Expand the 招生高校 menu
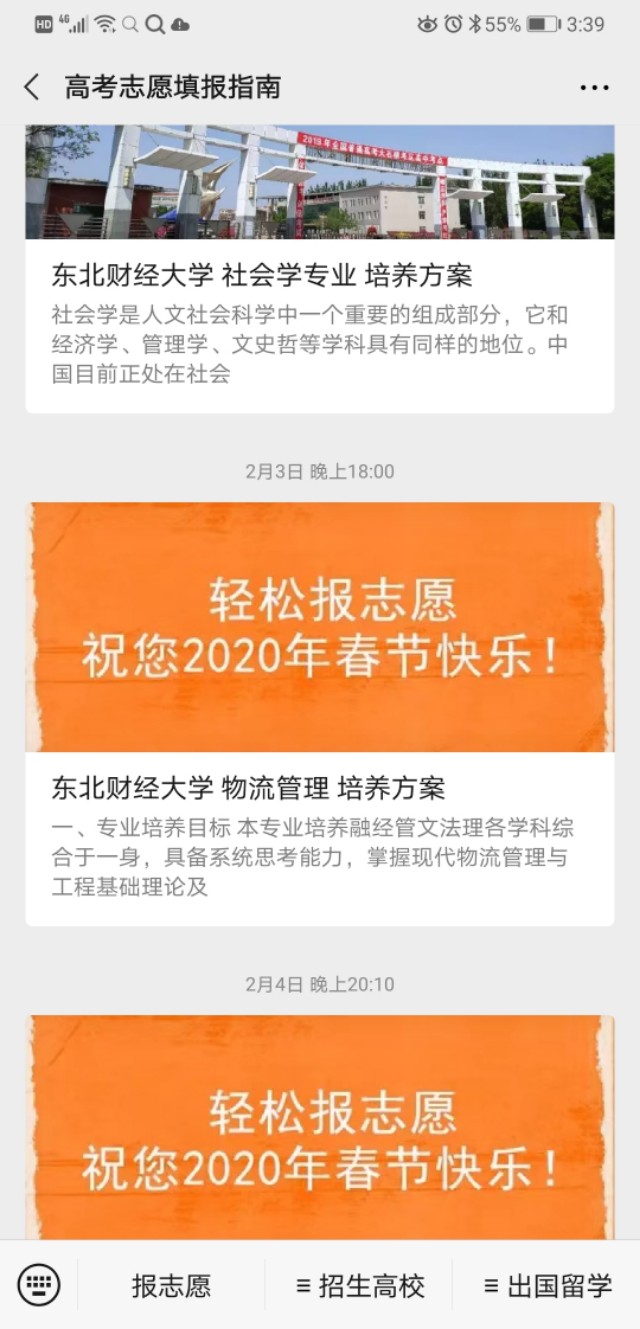 tap(360, 1286)
